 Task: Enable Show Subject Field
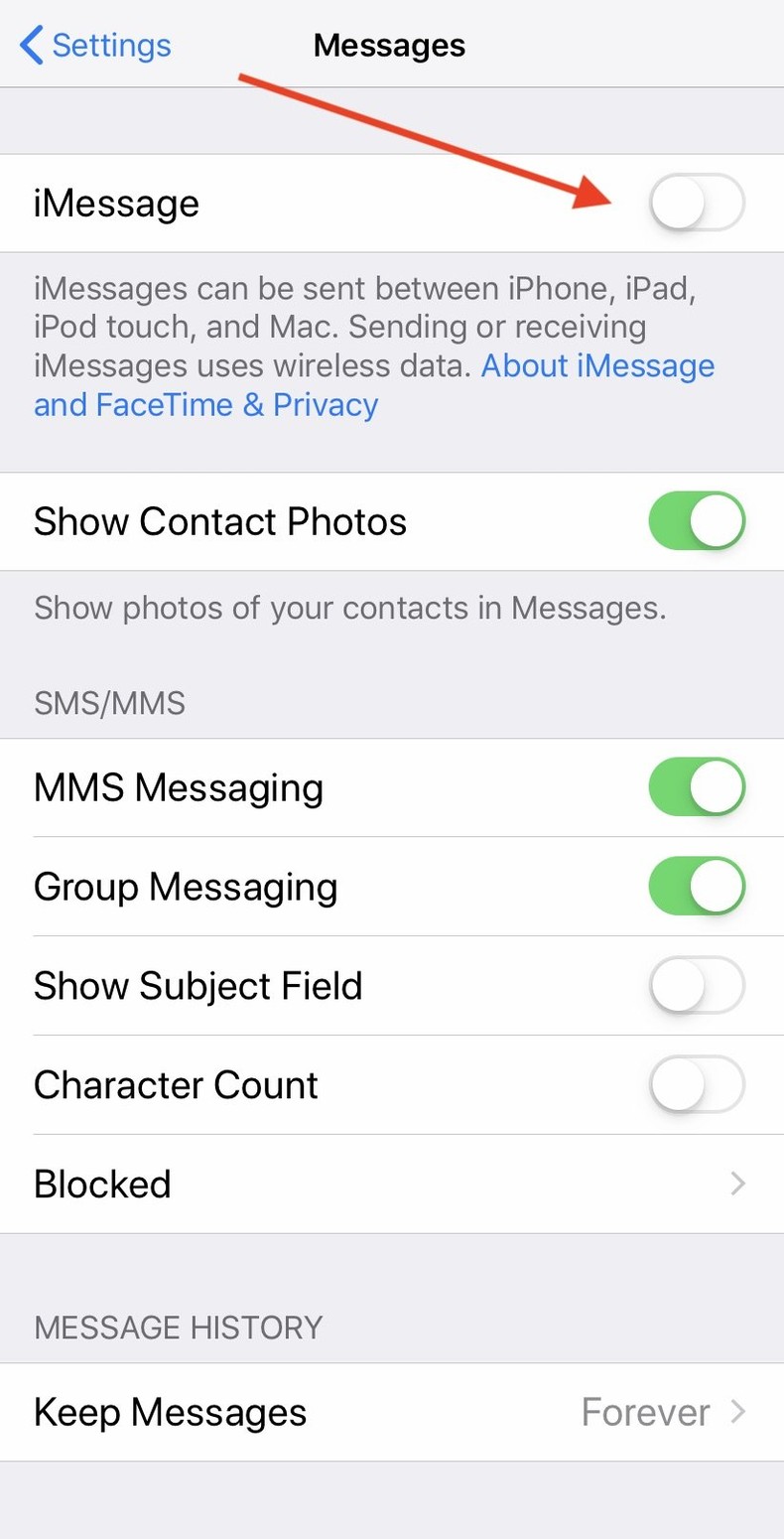tap(696, 985)
